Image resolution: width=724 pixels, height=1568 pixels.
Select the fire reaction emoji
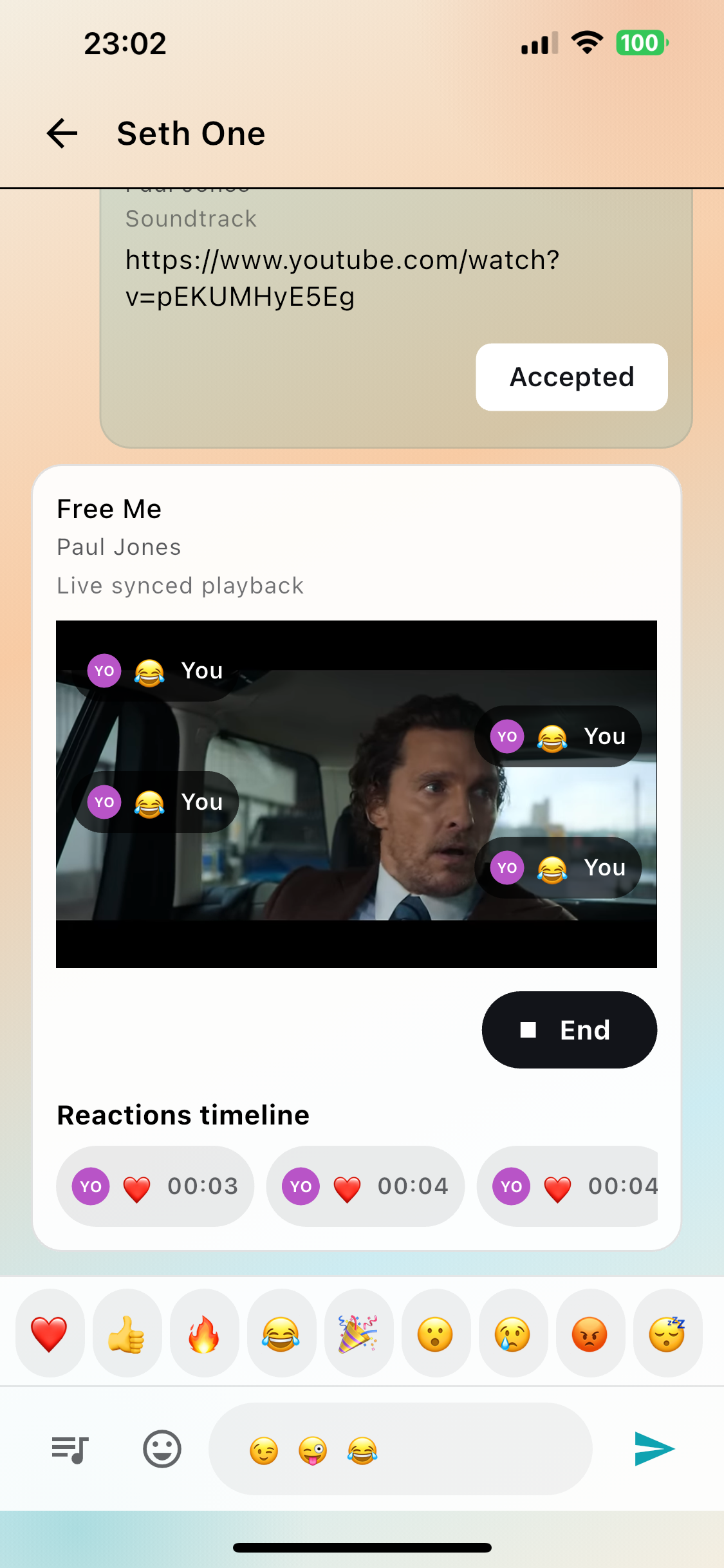[x=204, y=1334]
